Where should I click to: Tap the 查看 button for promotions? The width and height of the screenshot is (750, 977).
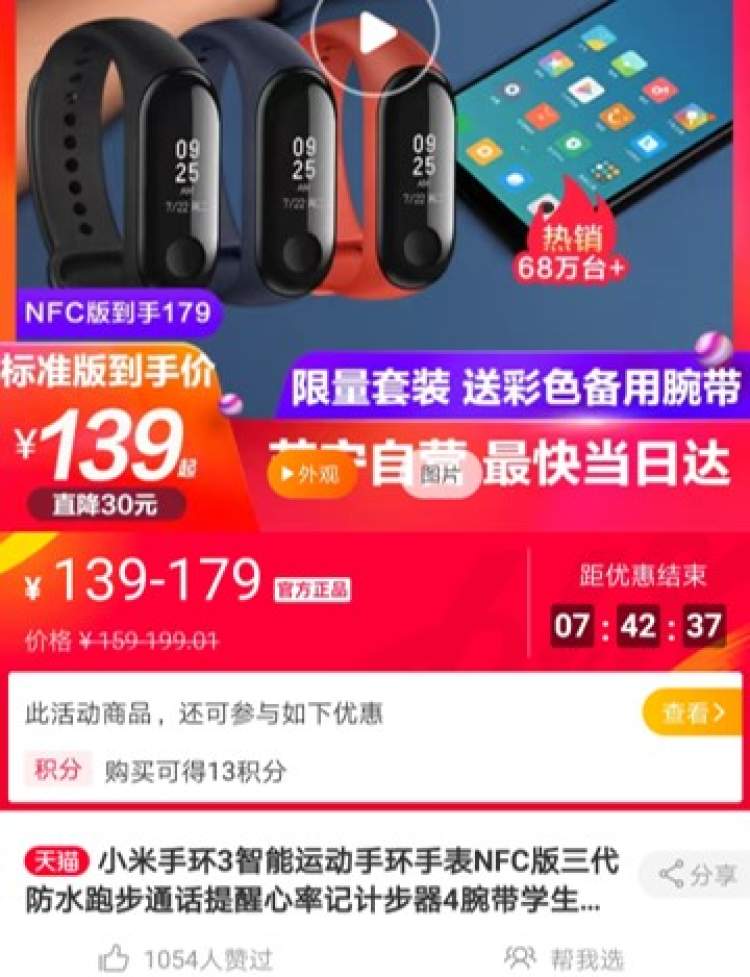pos(691,713)
